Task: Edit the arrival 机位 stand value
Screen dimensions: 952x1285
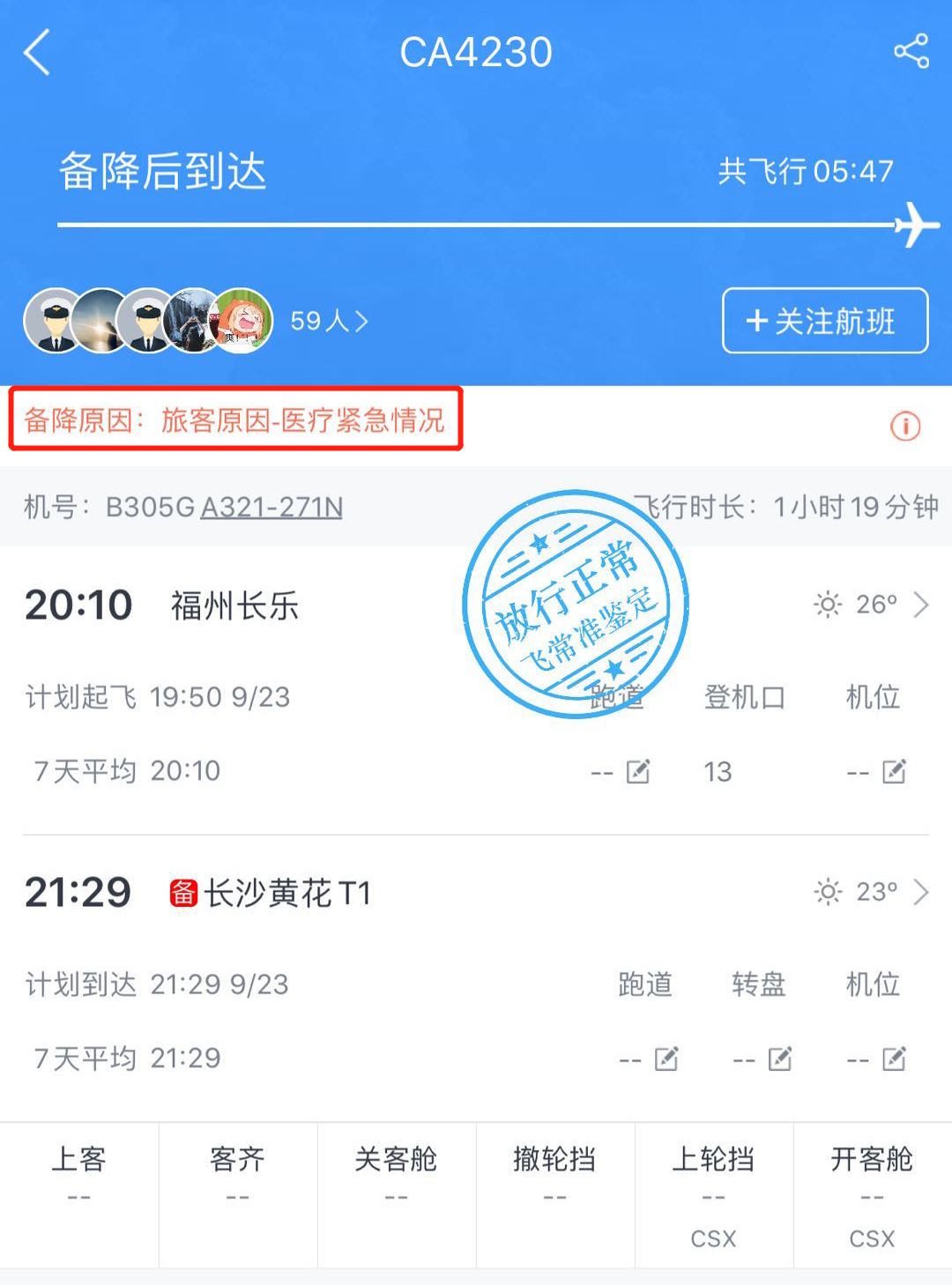Action: [894, 1058]
